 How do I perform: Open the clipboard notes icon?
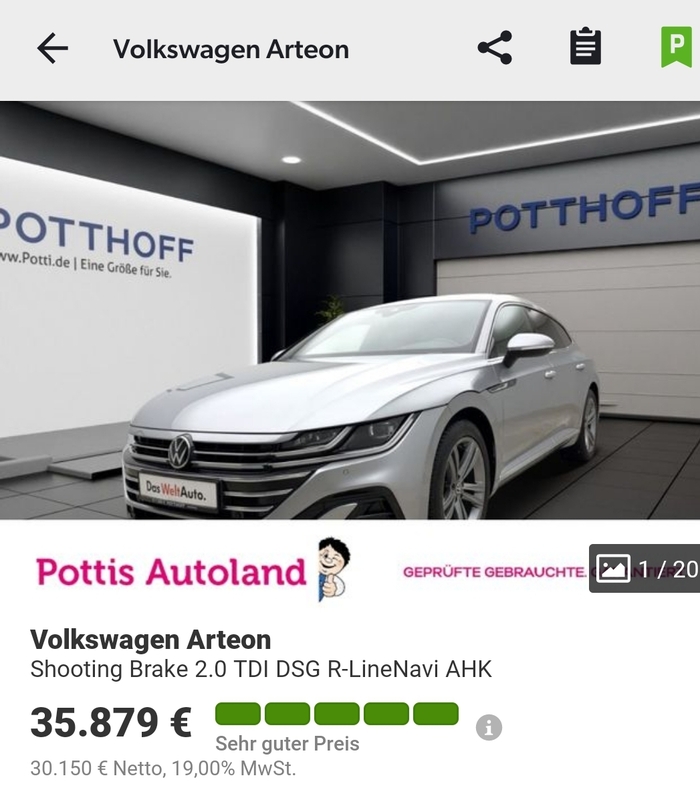click(585, 48)
